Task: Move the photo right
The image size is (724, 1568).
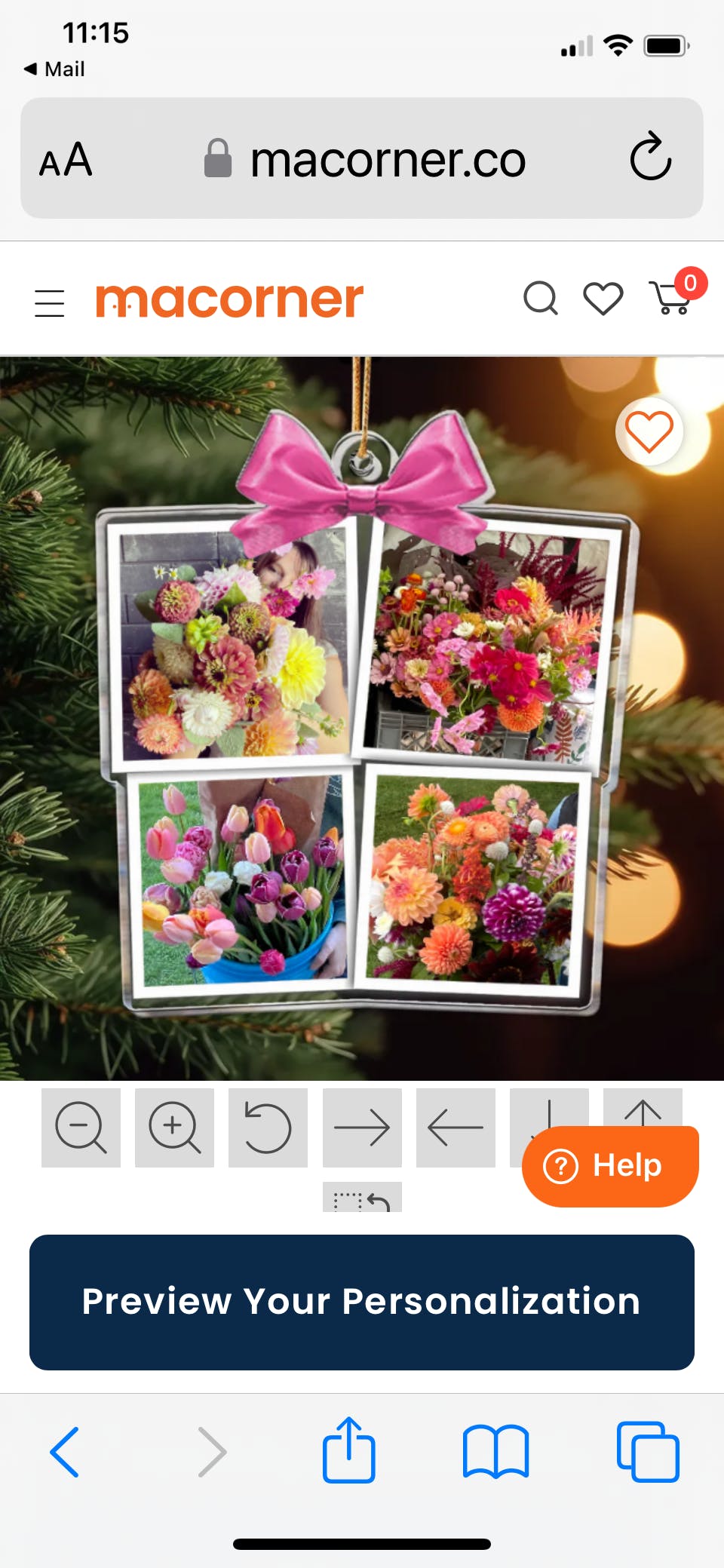Action: (362, 1128)
